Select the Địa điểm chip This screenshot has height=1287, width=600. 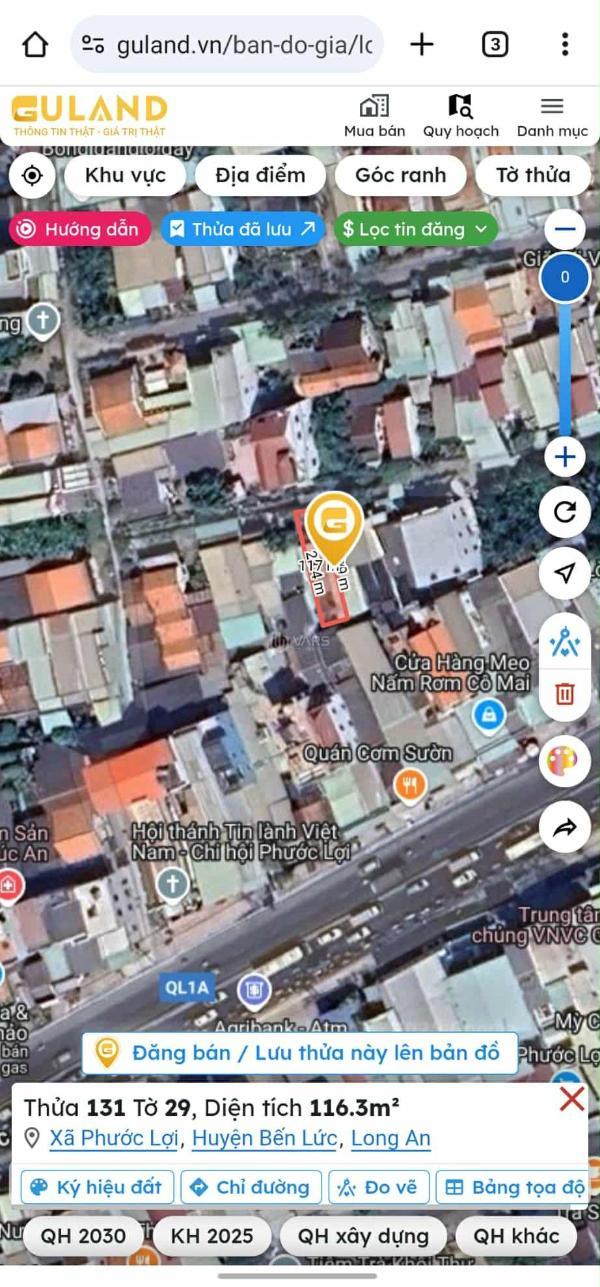click(260, 176)
